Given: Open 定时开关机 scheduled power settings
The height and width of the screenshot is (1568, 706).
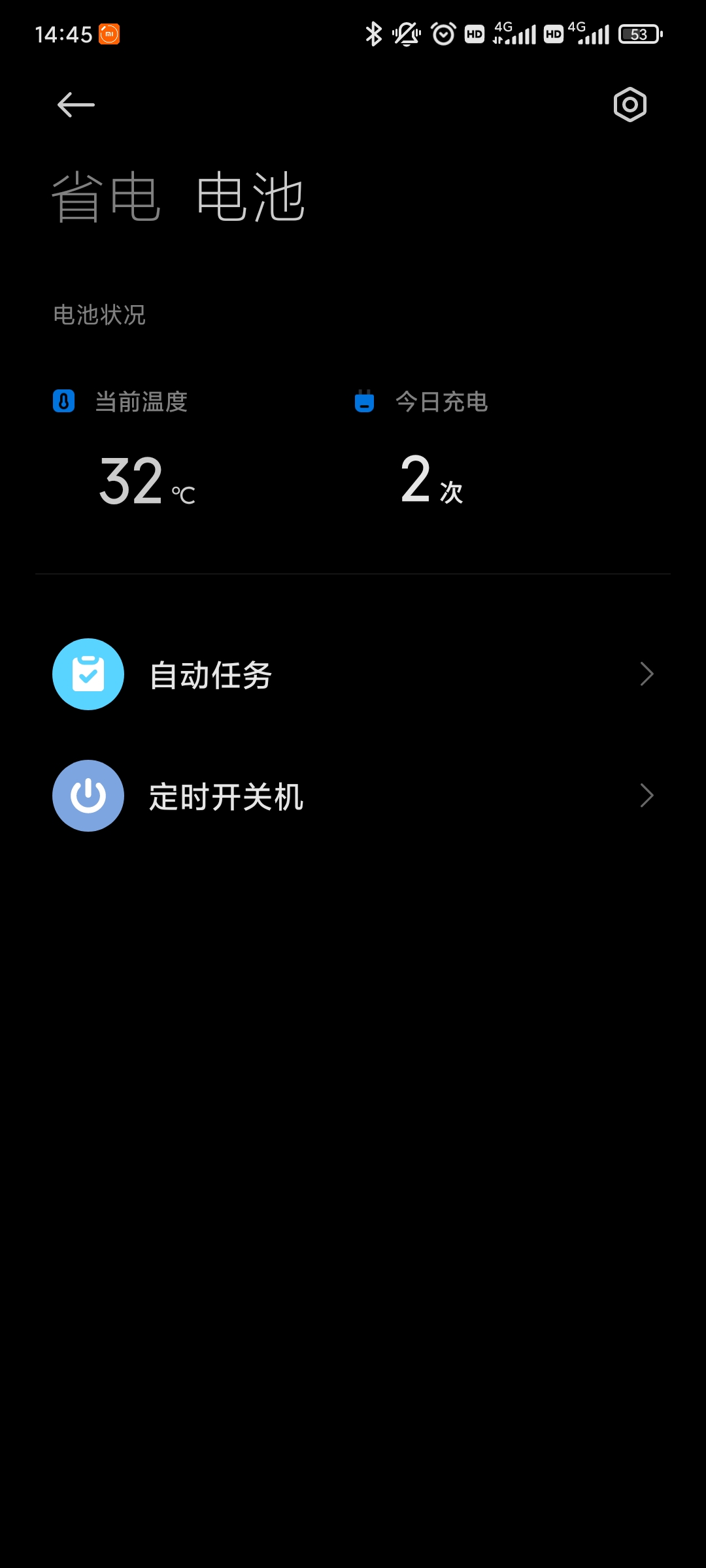Looking at the screenshot, I should [x=353, y=796].
